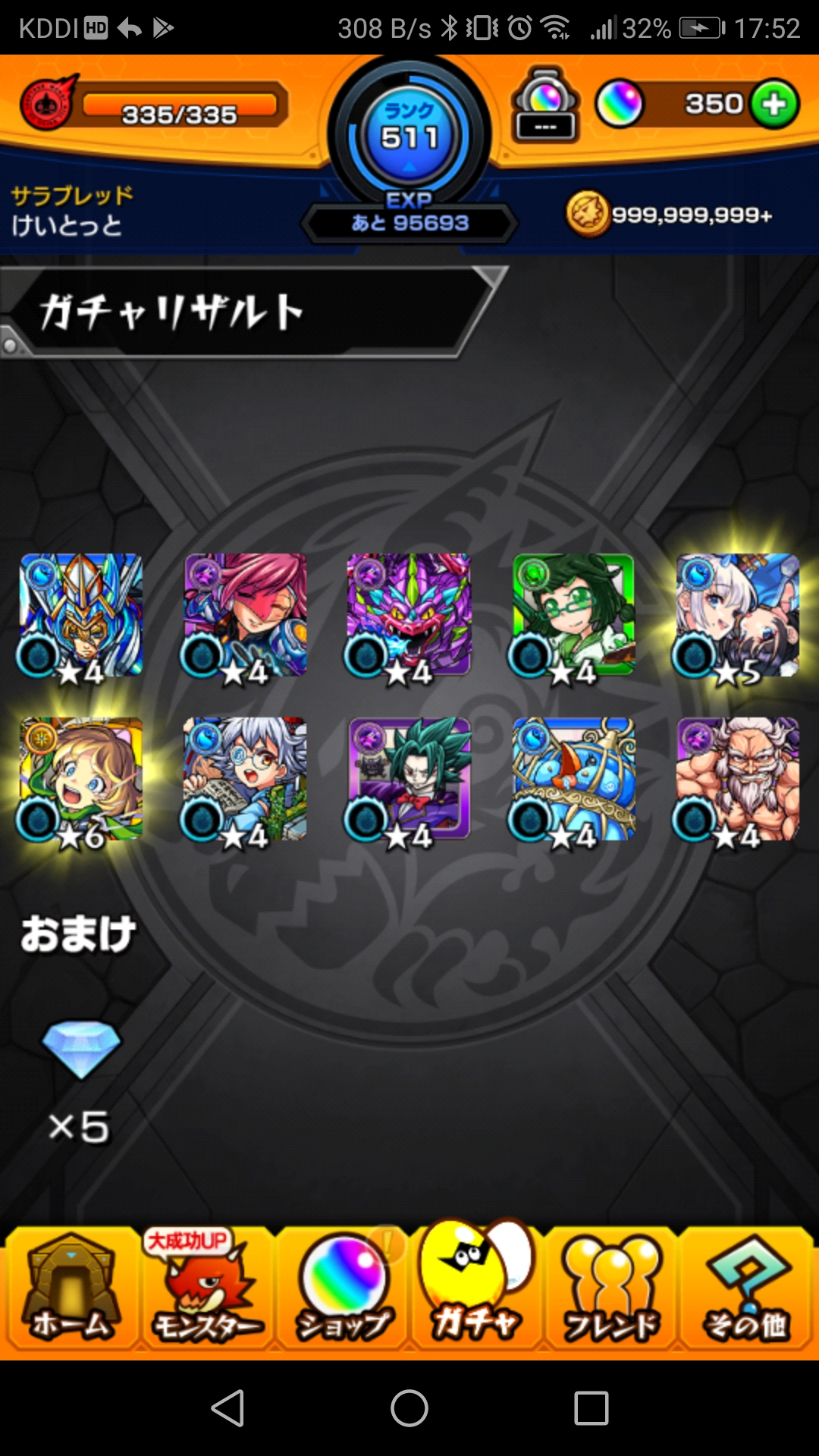
Task: Open the pink-haired ★4 monster
Action: [245, 616]
